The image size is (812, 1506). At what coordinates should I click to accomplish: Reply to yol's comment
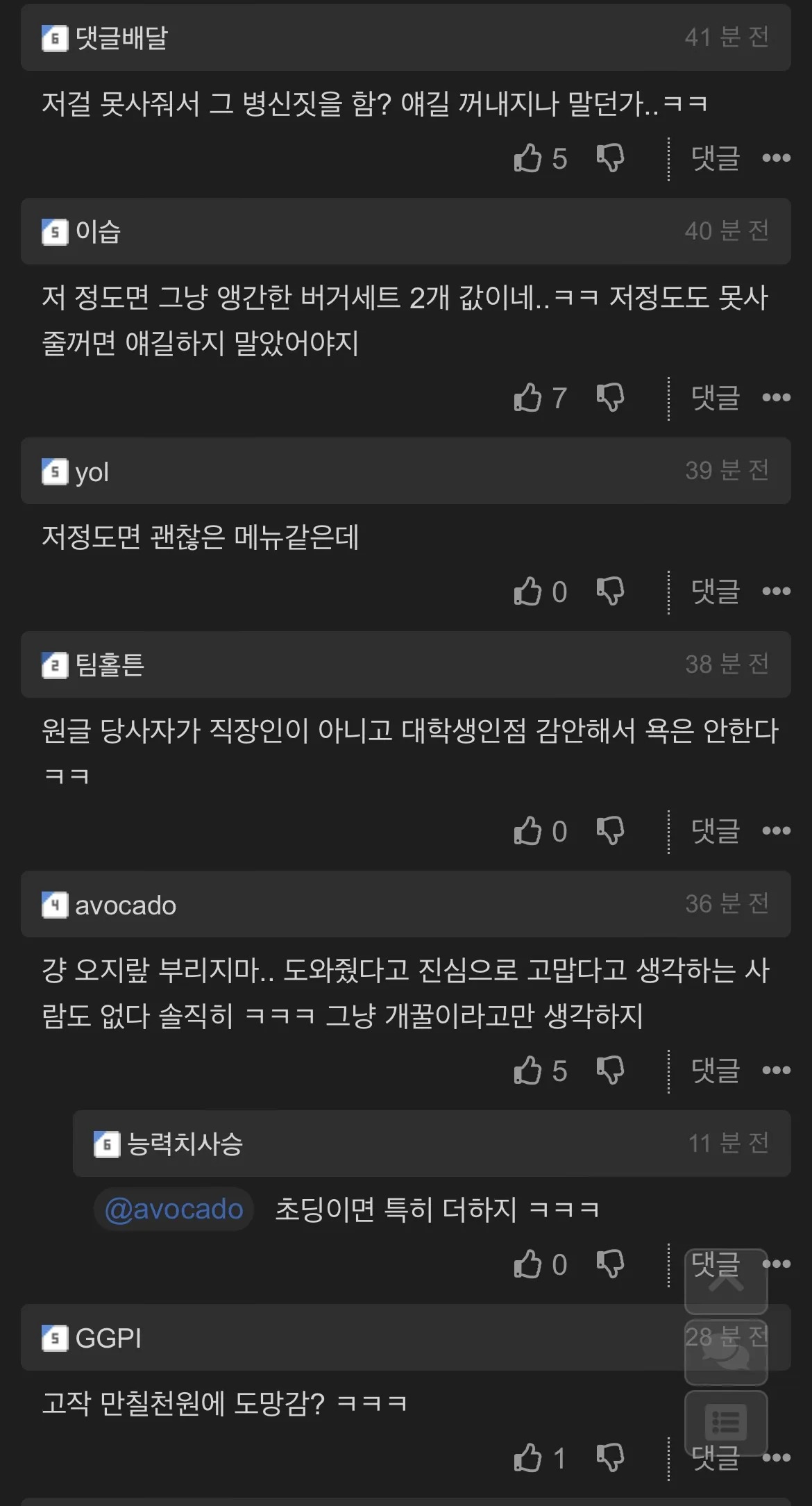[716, 592]
